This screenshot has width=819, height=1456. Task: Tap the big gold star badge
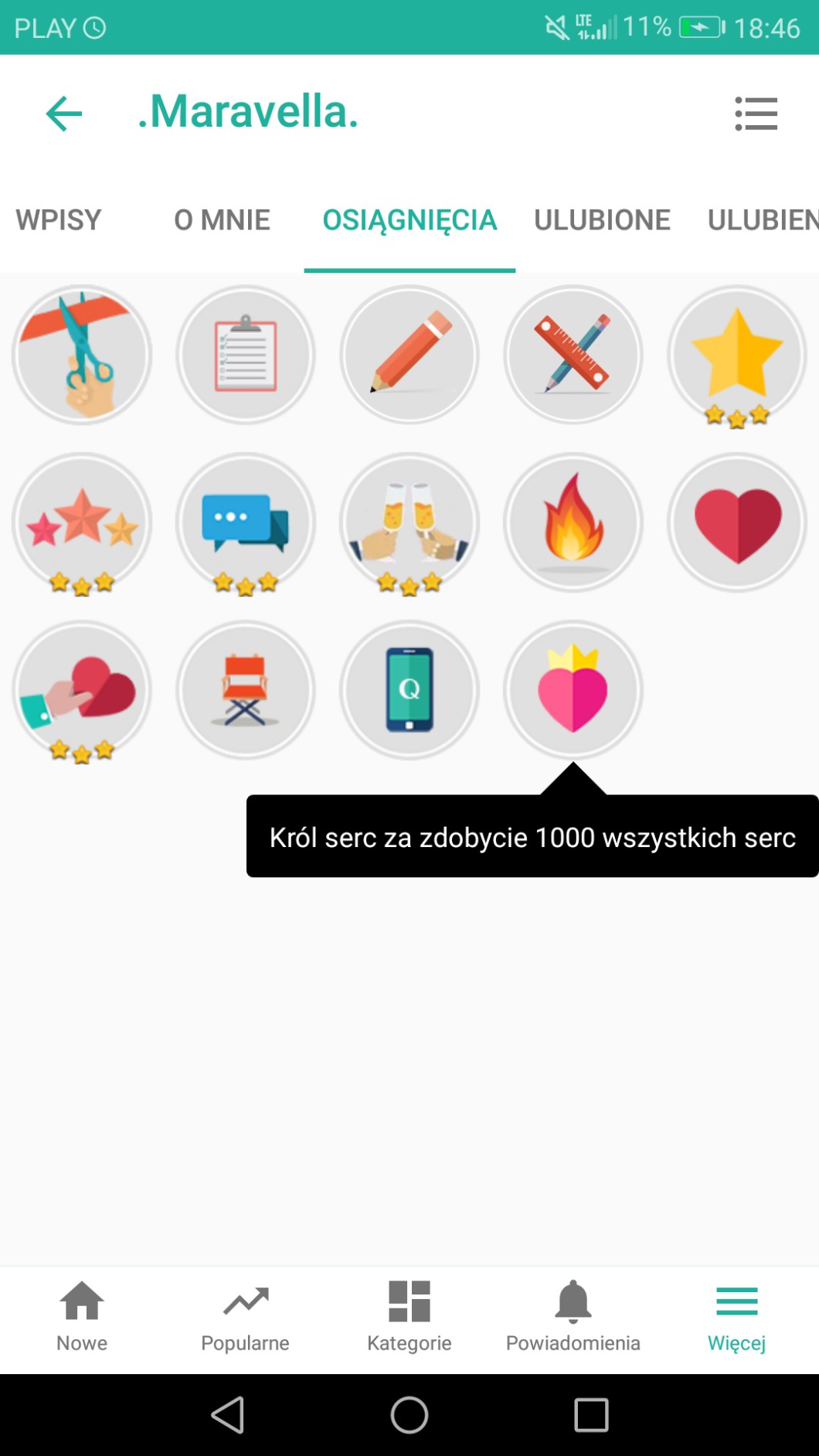click(737, 355)
